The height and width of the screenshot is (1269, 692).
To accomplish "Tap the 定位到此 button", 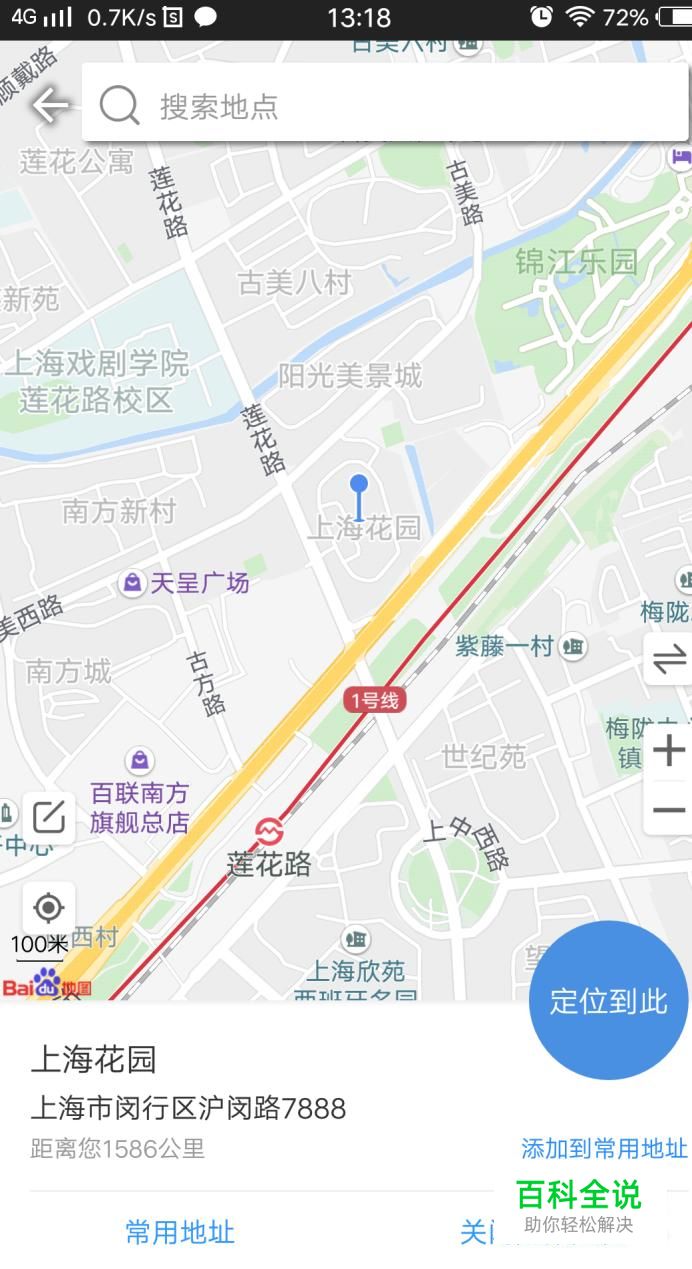I will coord(608,1000).
